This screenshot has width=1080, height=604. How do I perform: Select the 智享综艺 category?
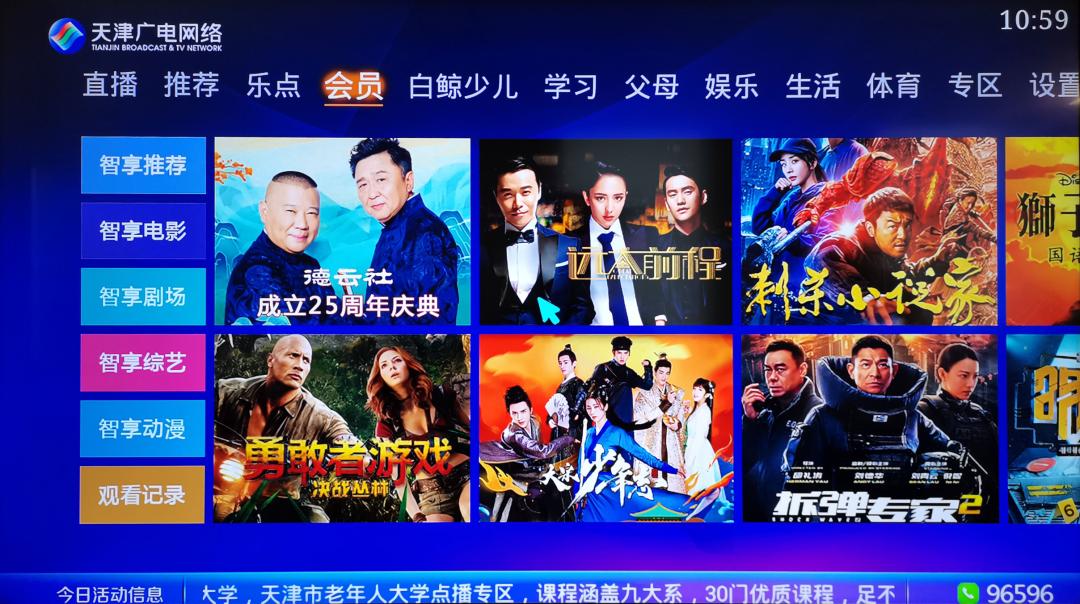(143, 362)
